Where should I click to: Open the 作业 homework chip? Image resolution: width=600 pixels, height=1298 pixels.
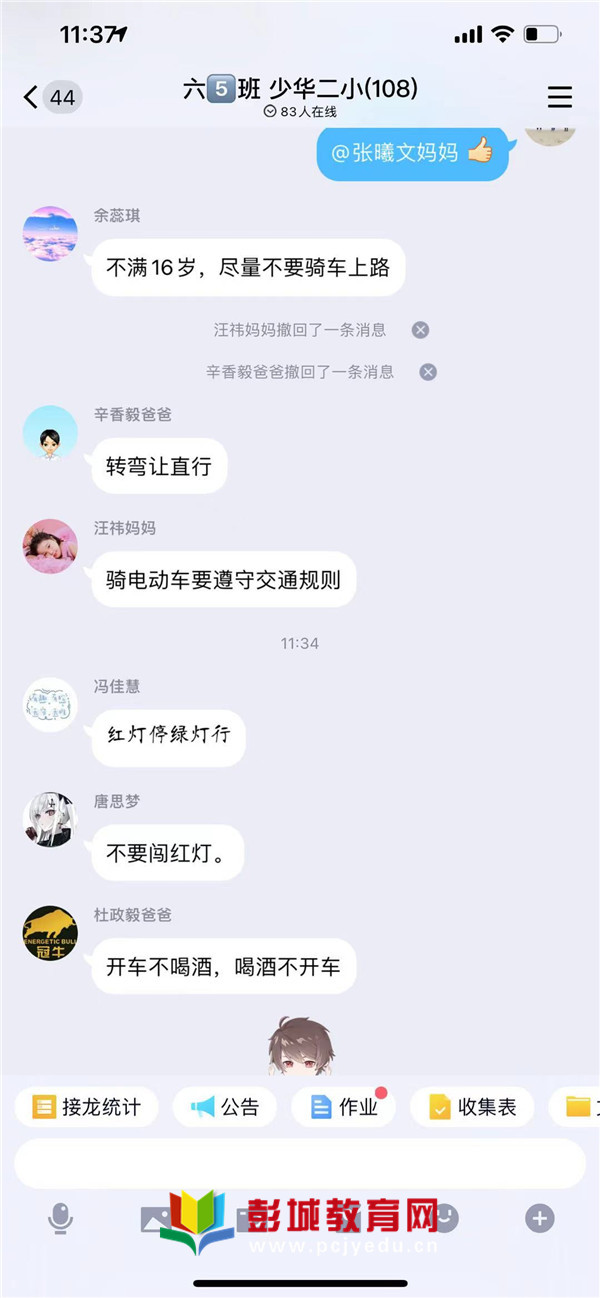coord(344,1107)
